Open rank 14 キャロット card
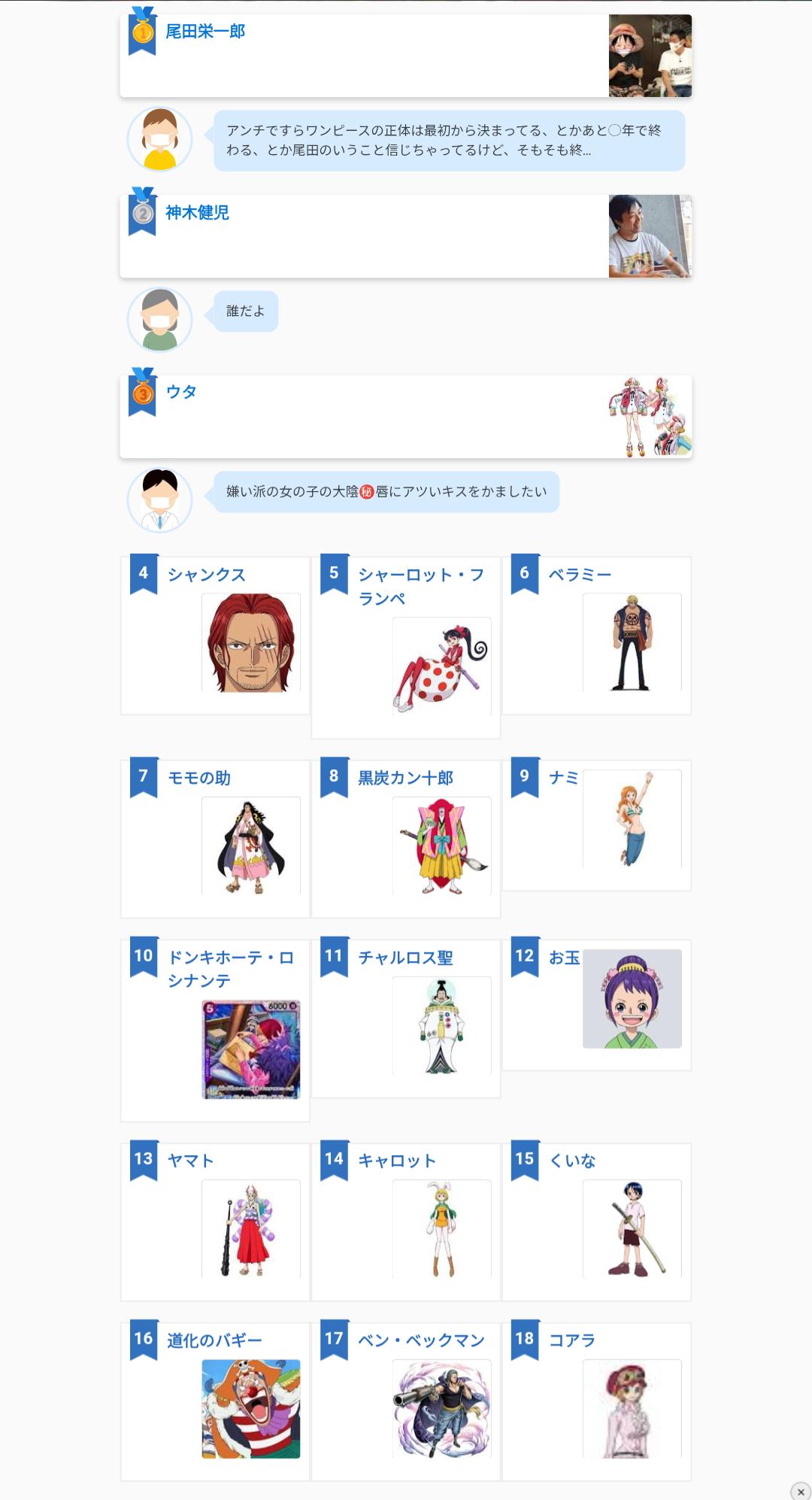The height and width of the screenshot is (1500, 812). click(406, 1222)
